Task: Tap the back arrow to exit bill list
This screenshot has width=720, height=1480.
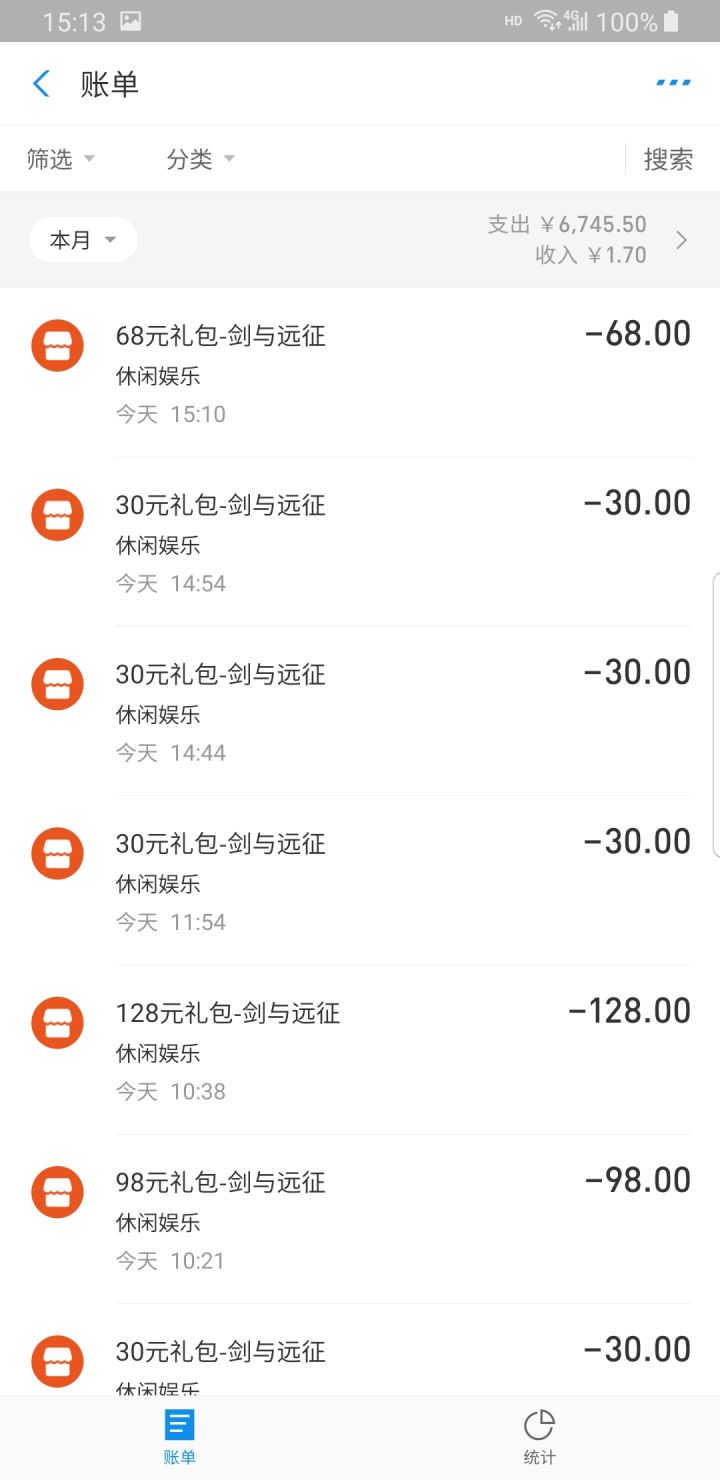Action: pyautogui.click(x=40, y=84)
